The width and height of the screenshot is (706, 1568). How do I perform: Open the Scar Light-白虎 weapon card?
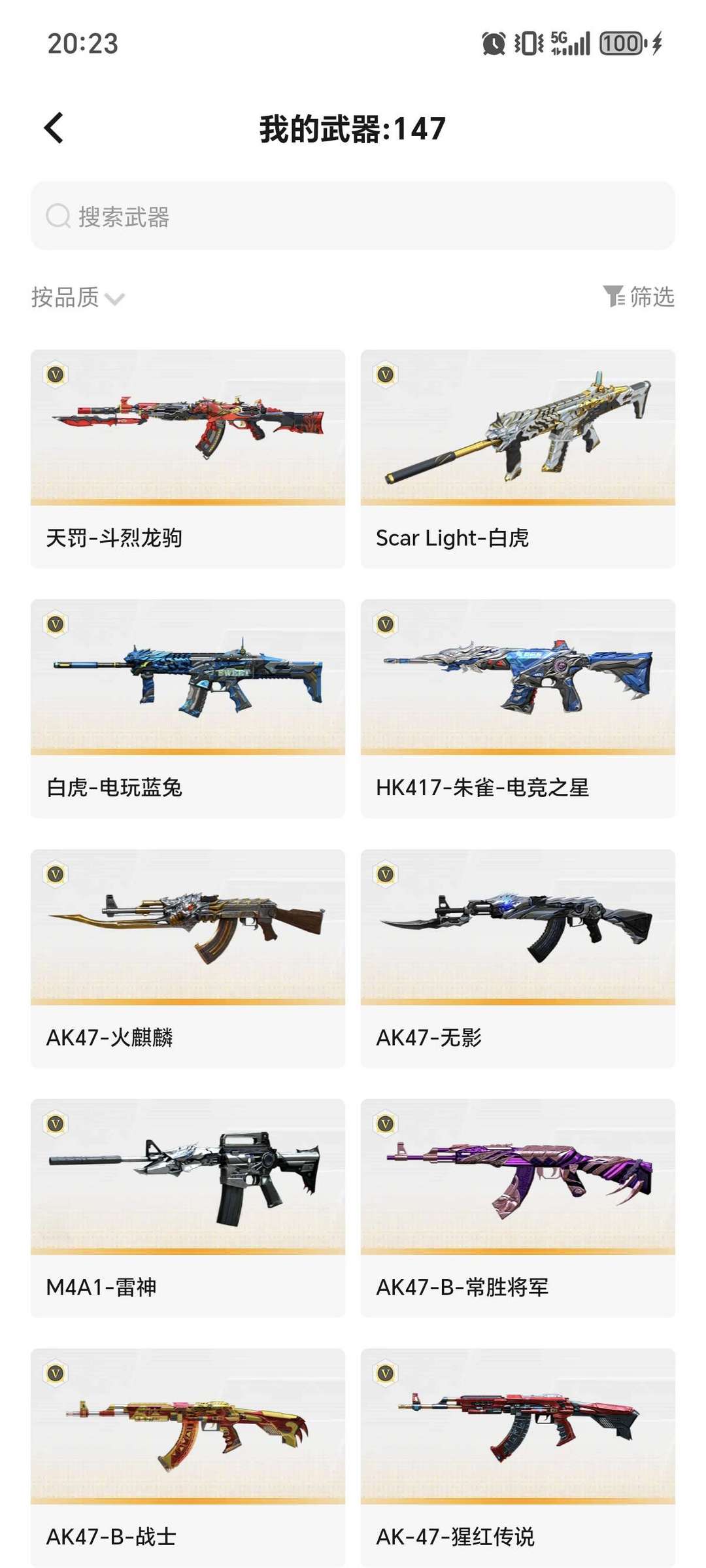tap(518, 458)
